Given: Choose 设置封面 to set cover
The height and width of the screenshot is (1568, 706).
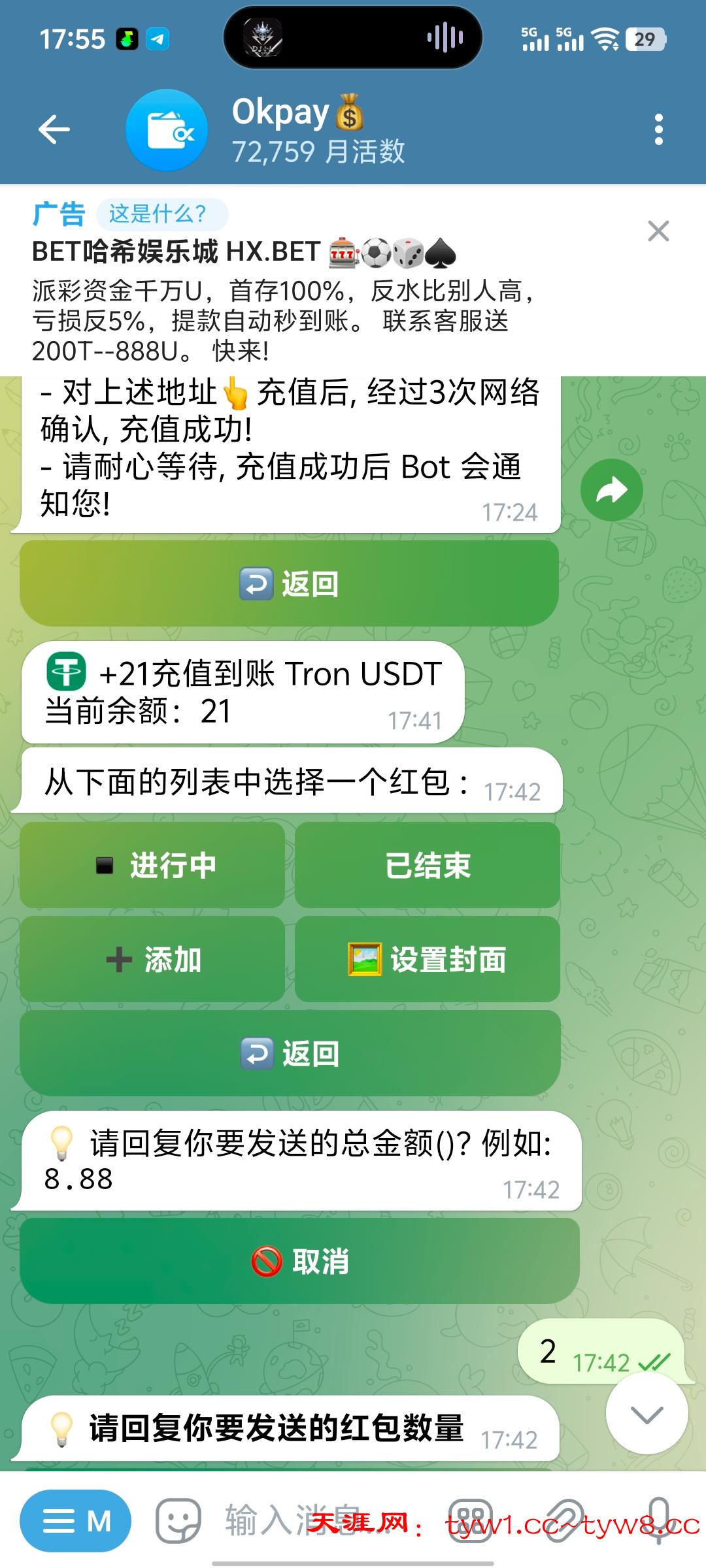Looking at the screenshot, I should (x=428, y=959).
